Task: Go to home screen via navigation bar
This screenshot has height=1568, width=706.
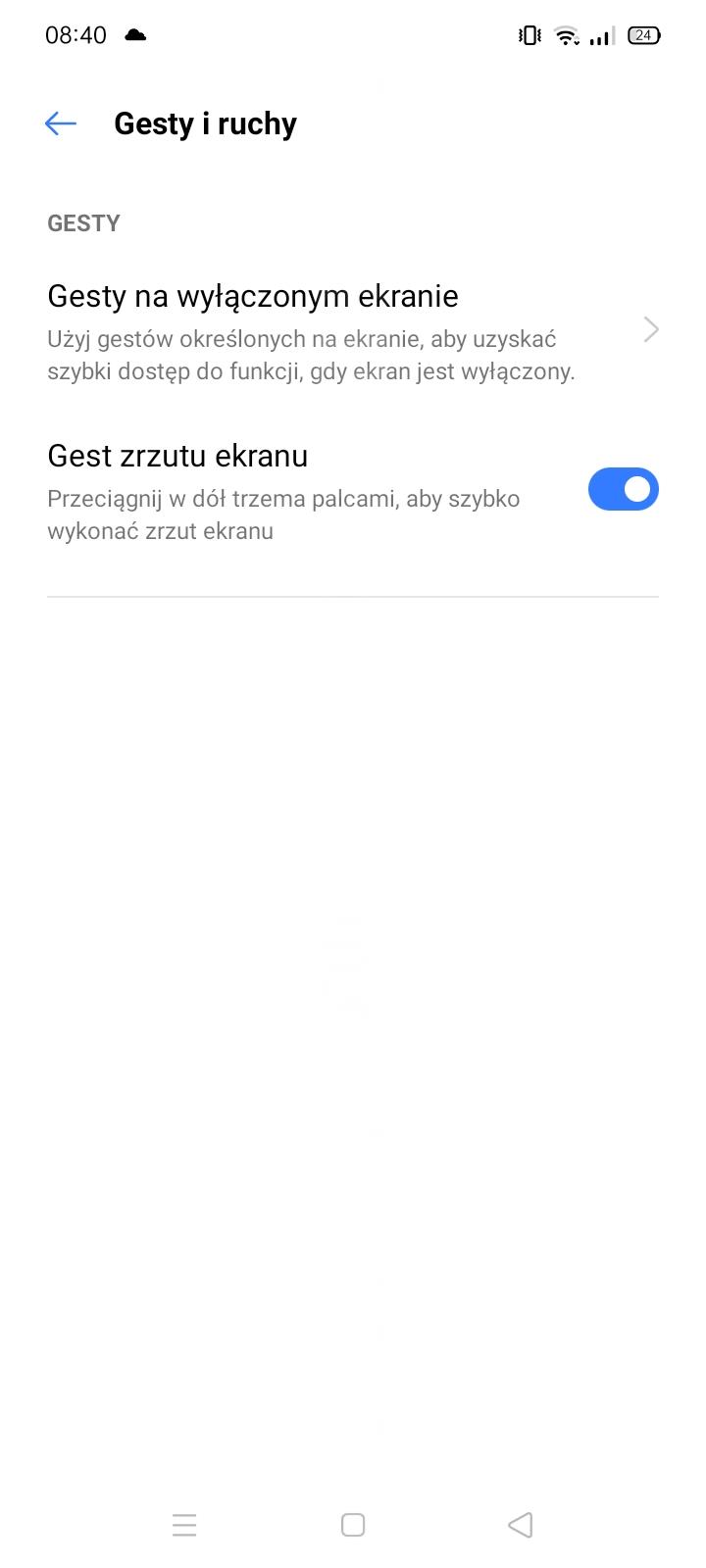Action: (x=353, y=1525)
